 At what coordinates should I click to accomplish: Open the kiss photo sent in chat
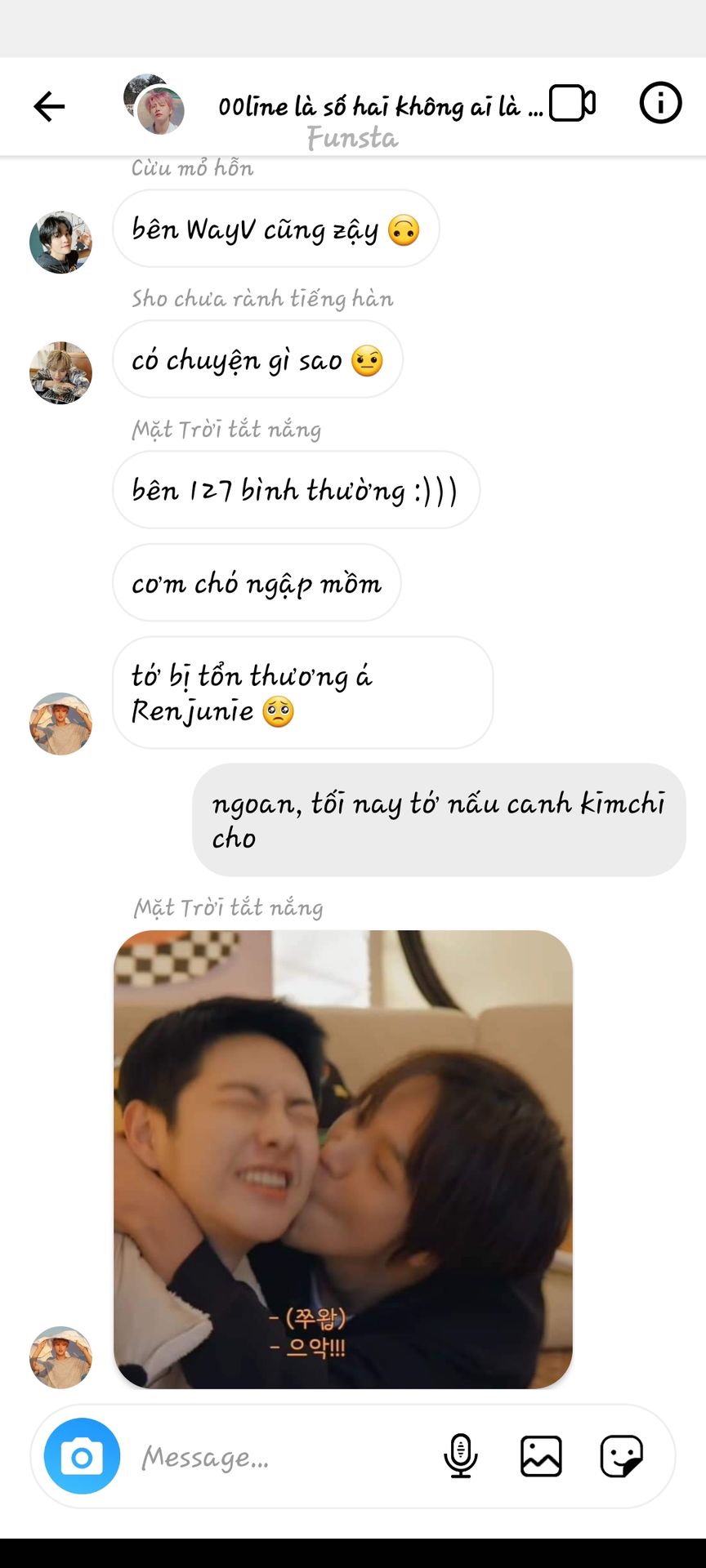coord(343,1159)
